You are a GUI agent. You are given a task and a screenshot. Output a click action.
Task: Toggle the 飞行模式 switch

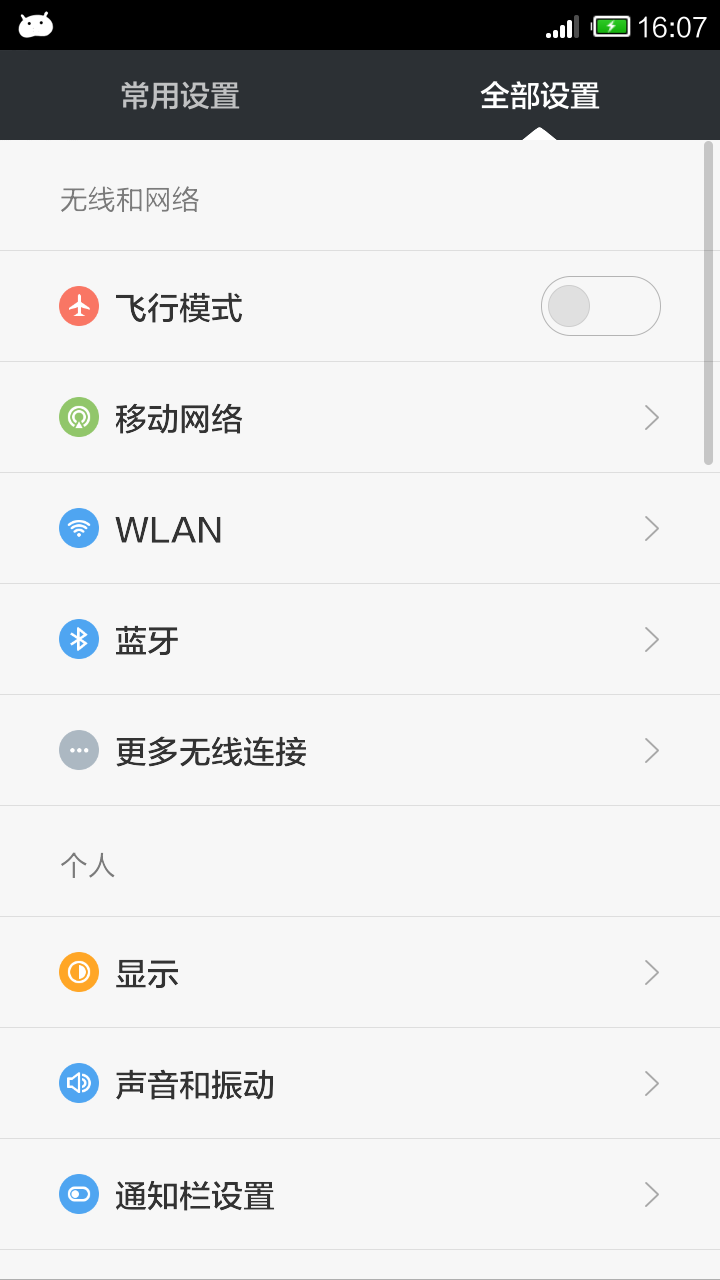click(601, 306)
